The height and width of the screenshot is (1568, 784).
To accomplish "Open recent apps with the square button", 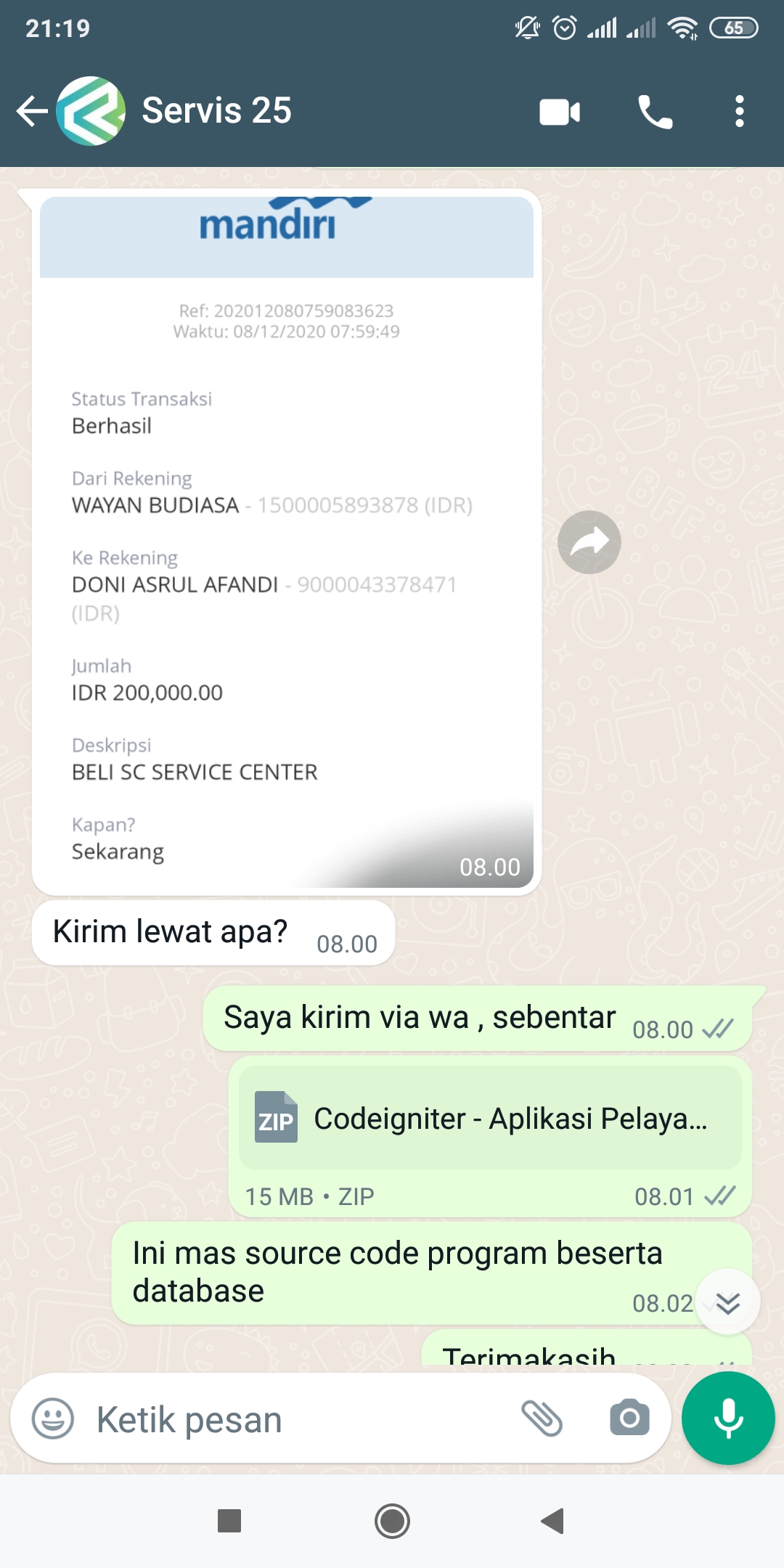I will [229, 1521].
